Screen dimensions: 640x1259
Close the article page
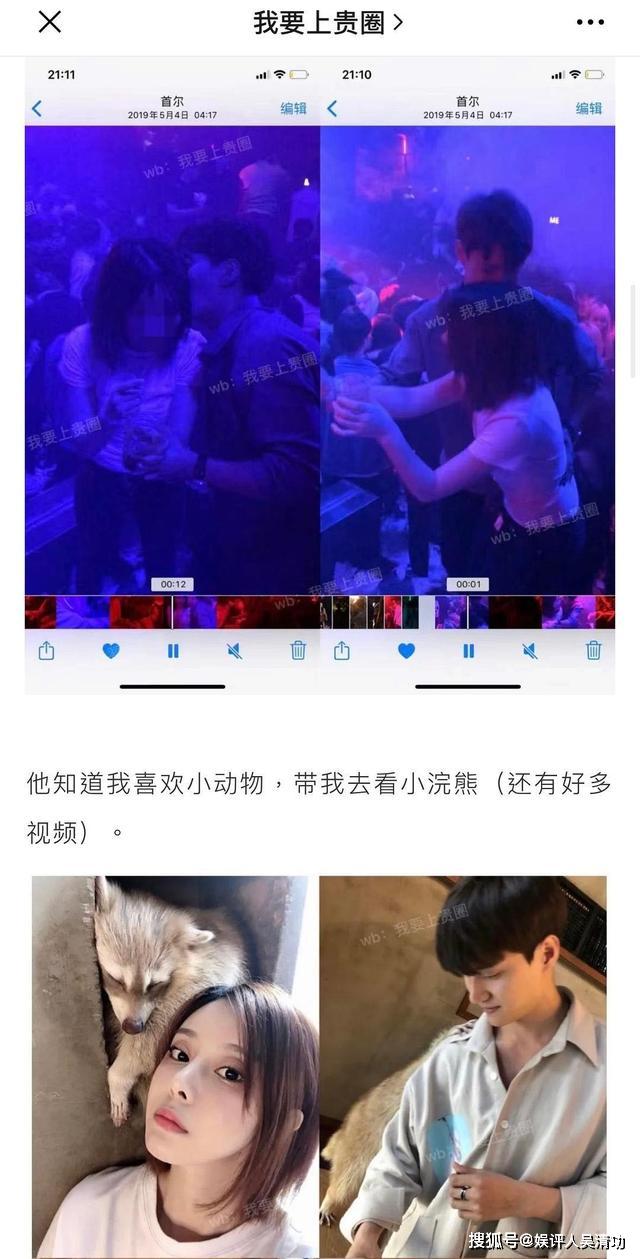pos(49,22)
